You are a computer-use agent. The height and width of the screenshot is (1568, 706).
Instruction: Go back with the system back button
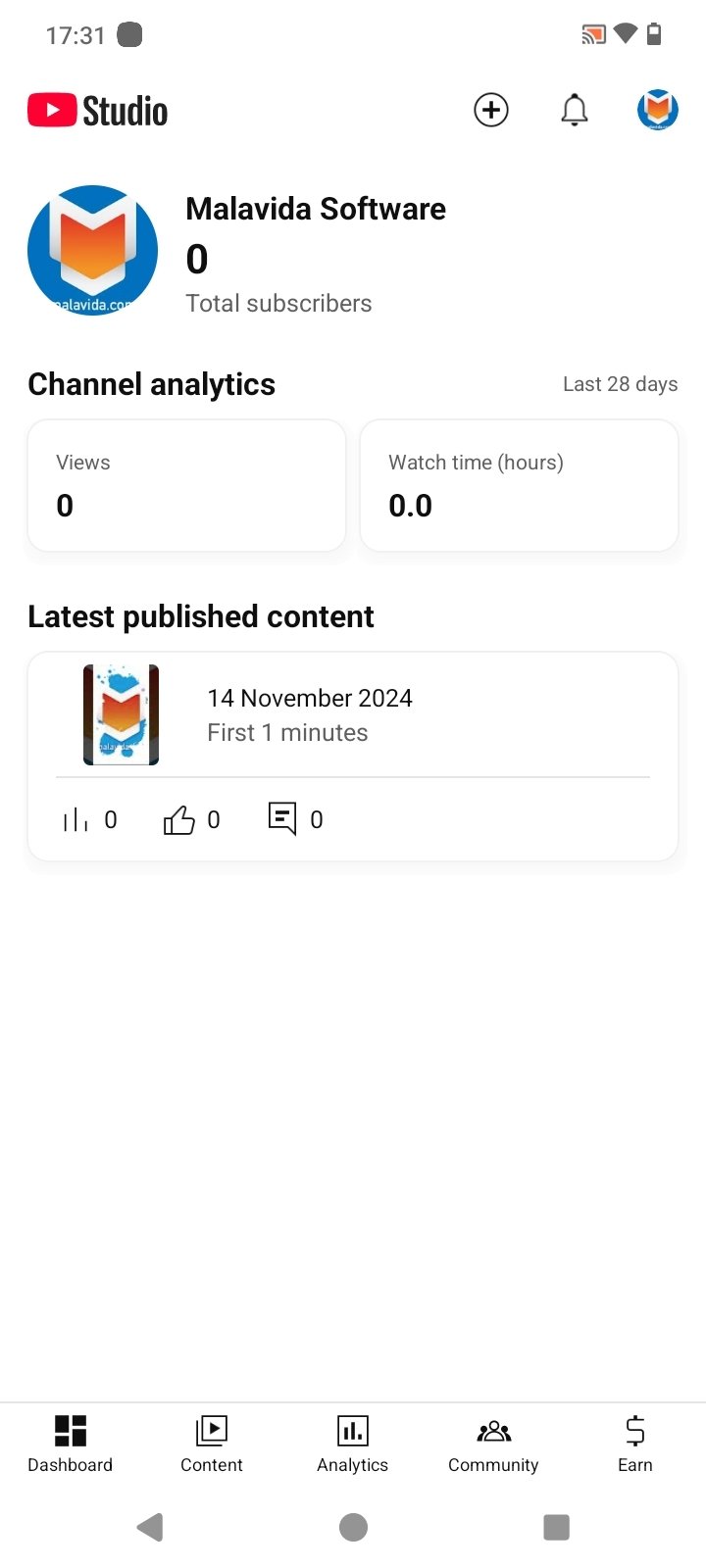point(150,1527)
